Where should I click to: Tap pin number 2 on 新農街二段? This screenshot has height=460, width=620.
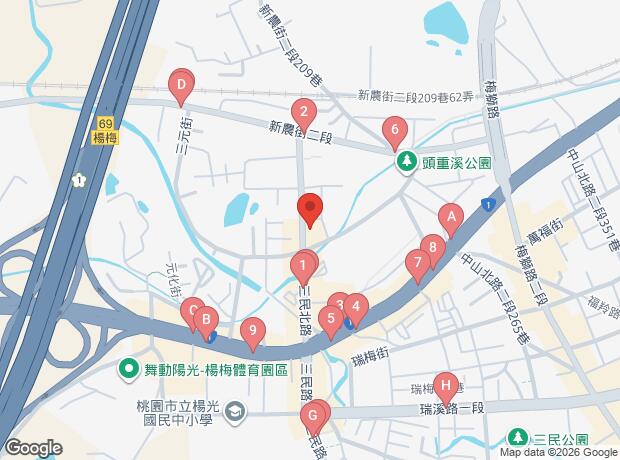[x=303, y=112]
